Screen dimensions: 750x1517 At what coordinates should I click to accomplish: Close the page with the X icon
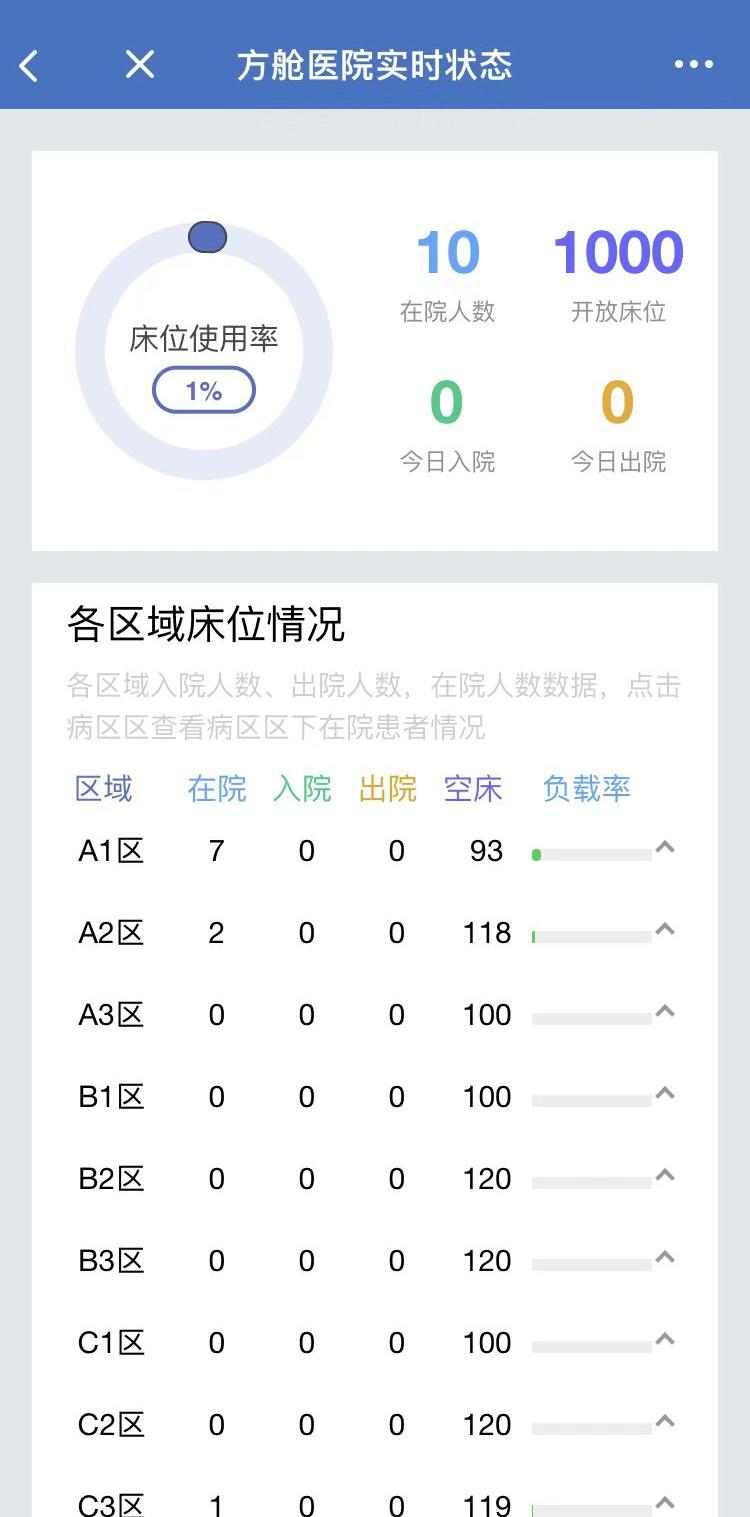140,65
